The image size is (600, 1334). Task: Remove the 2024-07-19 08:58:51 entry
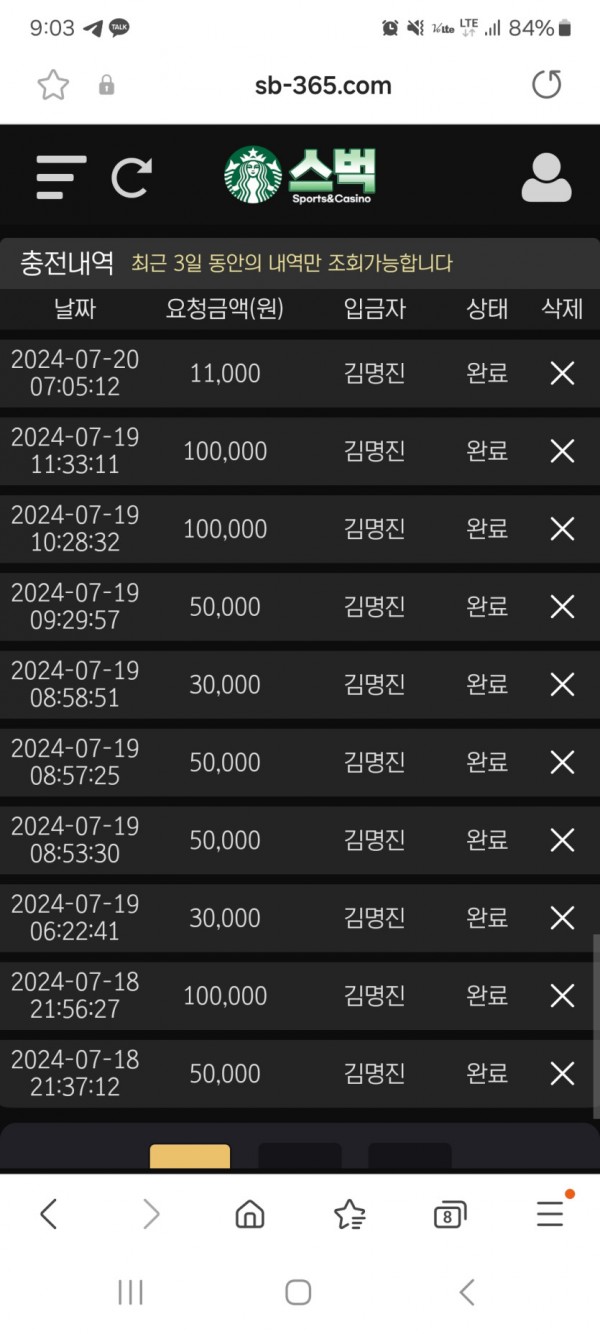(563, 685)
